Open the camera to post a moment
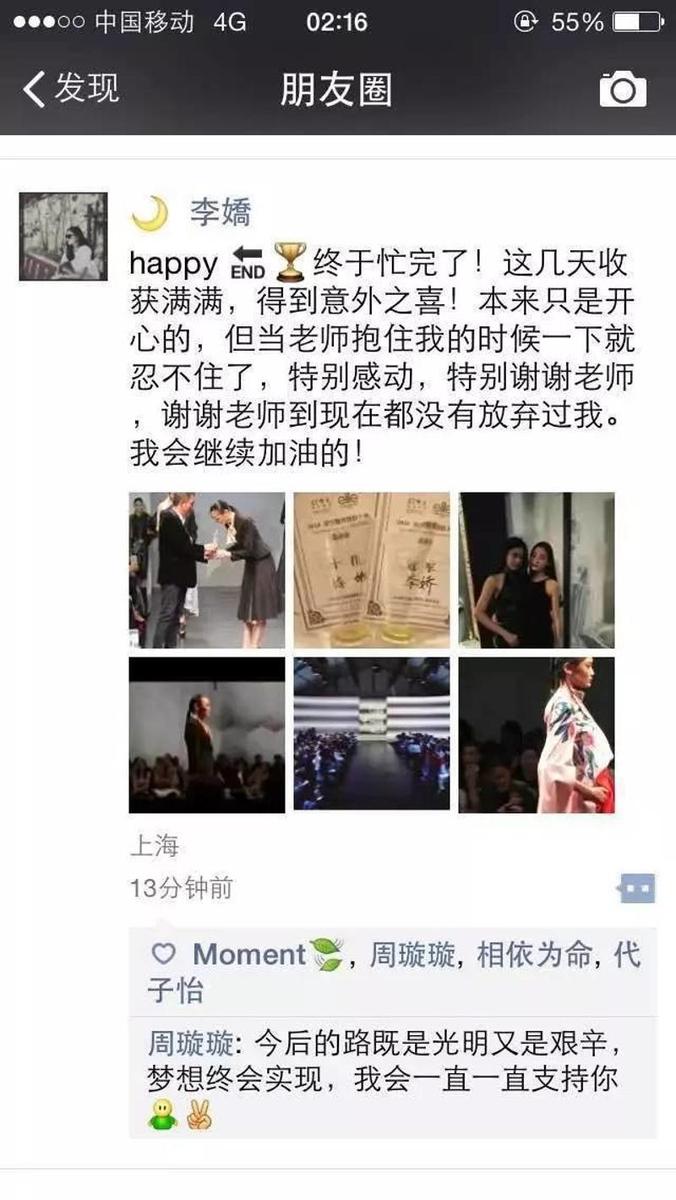This screenshot has height=1200, width=676. [622, 90]
